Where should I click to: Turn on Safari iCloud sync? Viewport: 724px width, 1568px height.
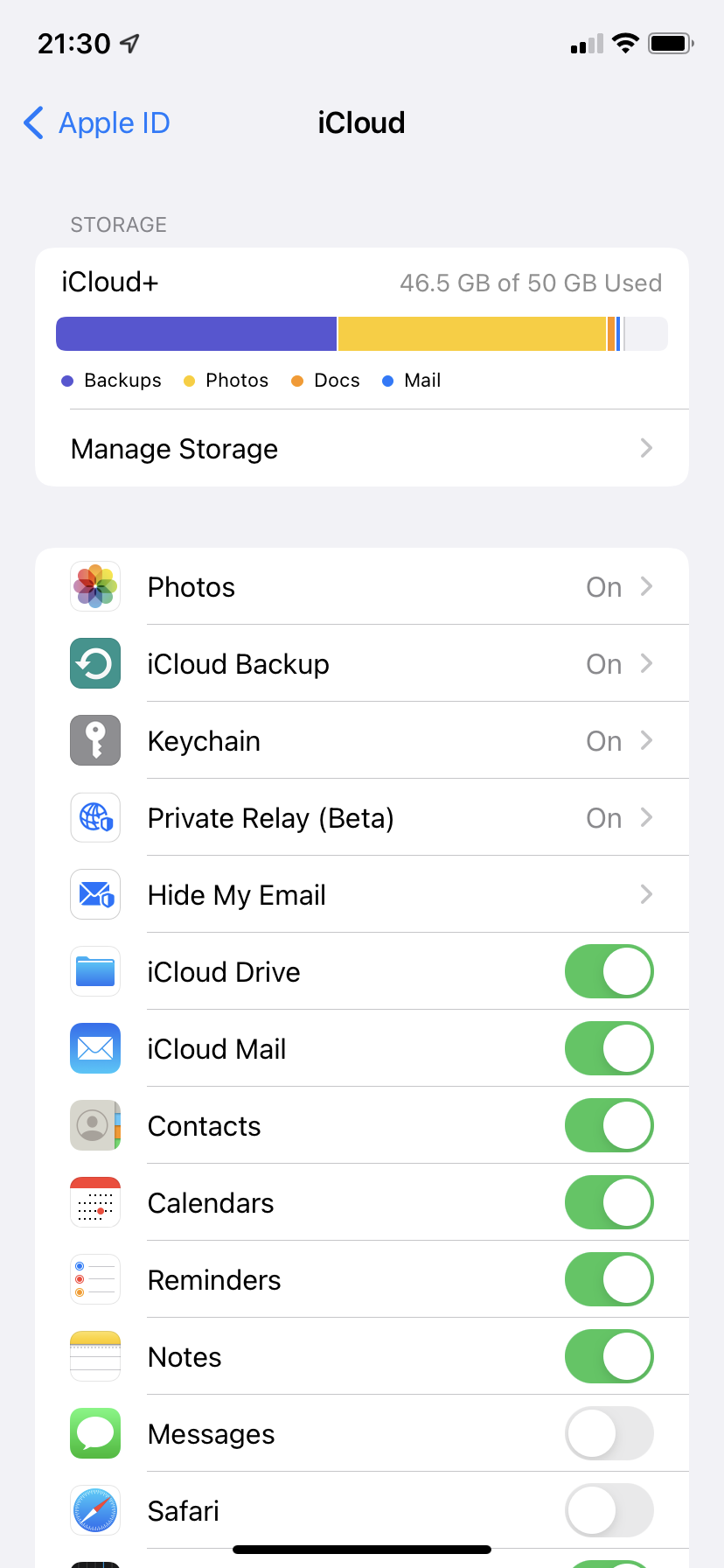(x=609, y=1511)
